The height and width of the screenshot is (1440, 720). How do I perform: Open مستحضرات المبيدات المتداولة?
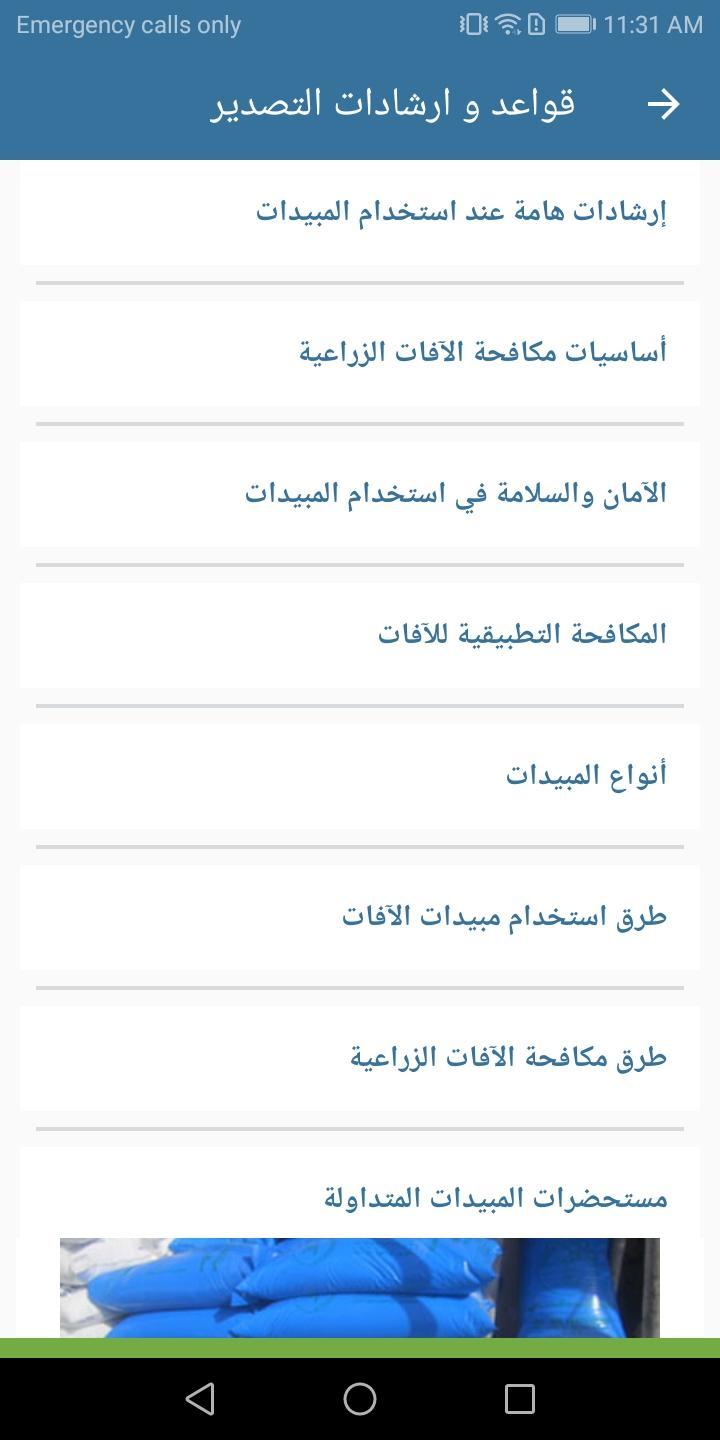click(496, 1197)
